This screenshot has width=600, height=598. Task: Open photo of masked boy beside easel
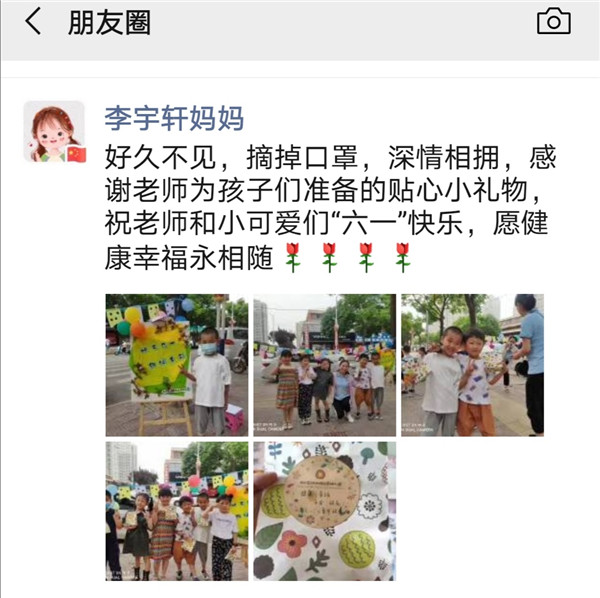(x=177, y=365)
